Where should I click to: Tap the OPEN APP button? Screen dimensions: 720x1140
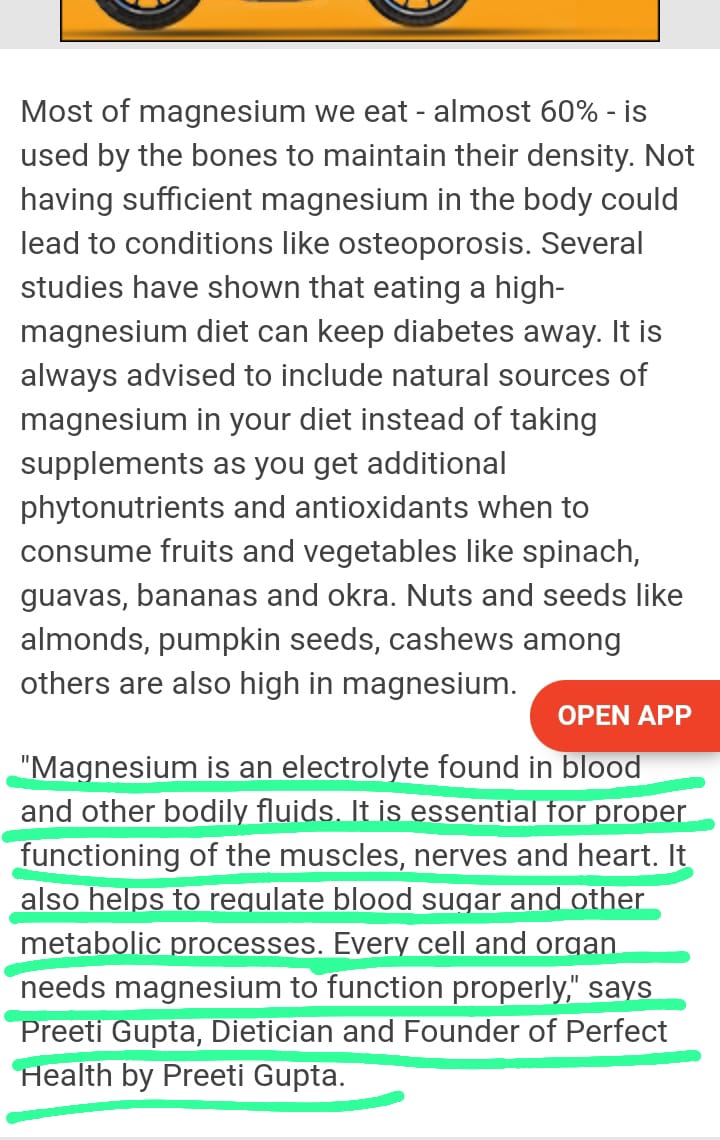[x=624, y=715]
